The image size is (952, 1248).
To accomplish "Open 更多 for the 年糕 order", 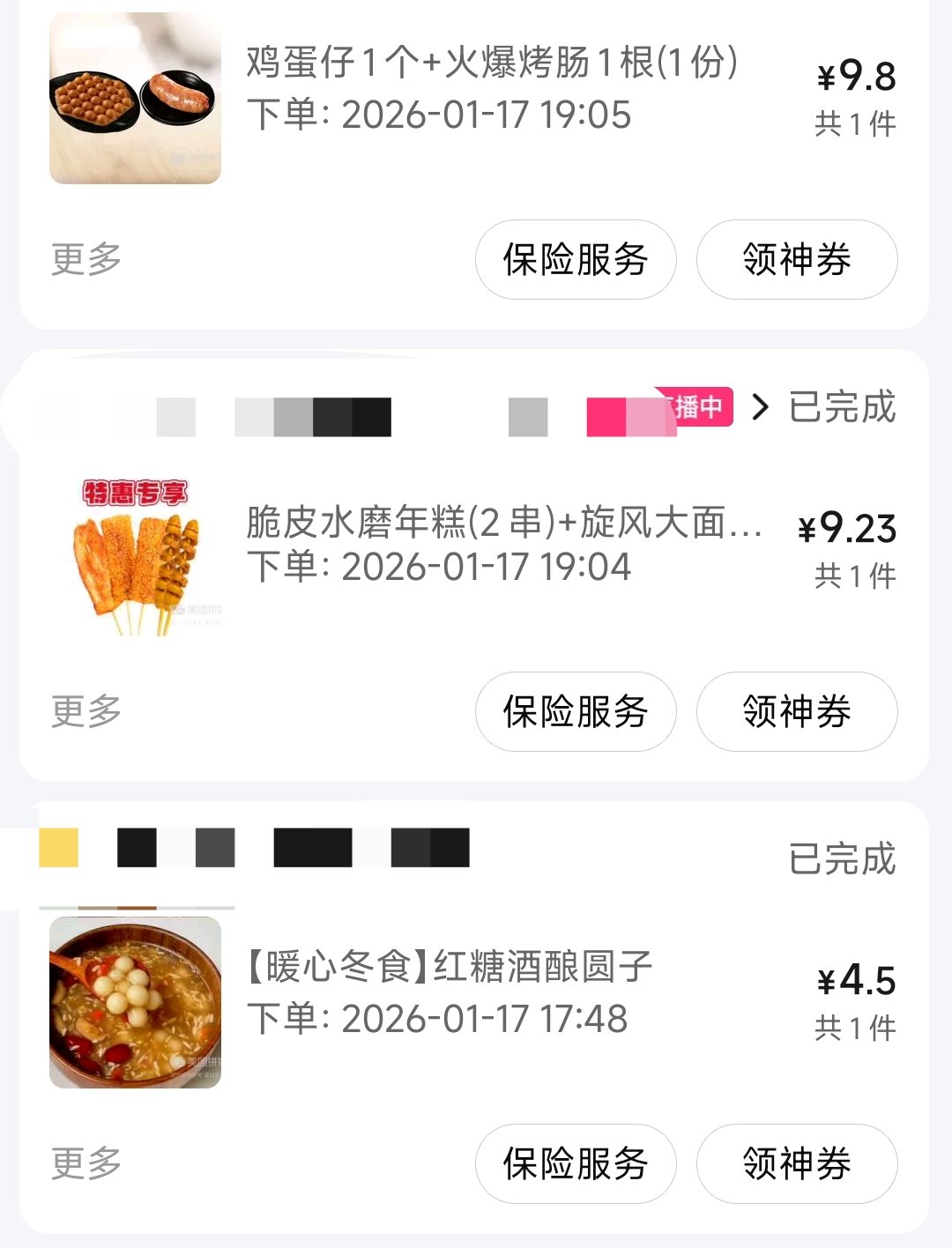I will tap(81, 712).
